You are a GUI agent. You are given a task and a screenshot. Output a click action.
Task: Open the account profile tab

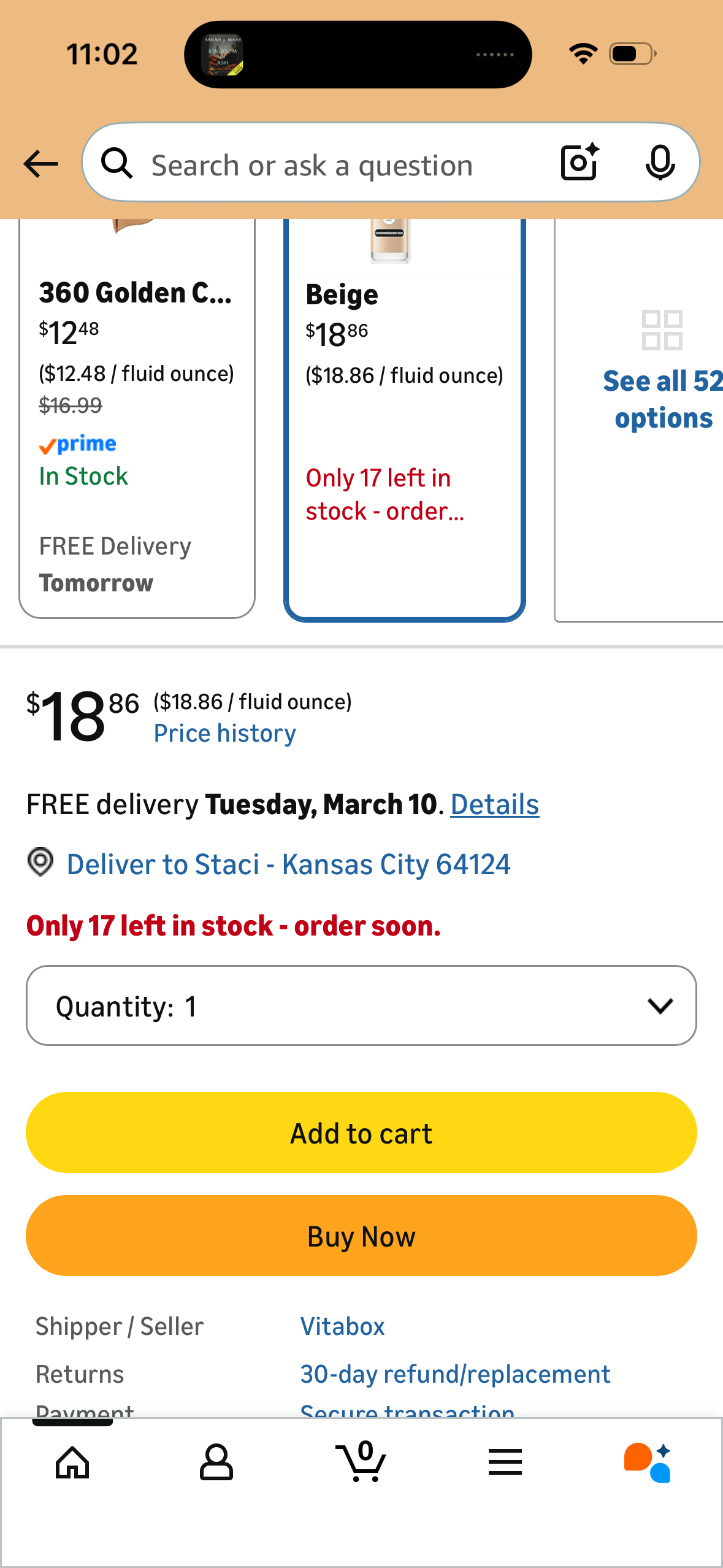click(x=216, y=1463)
